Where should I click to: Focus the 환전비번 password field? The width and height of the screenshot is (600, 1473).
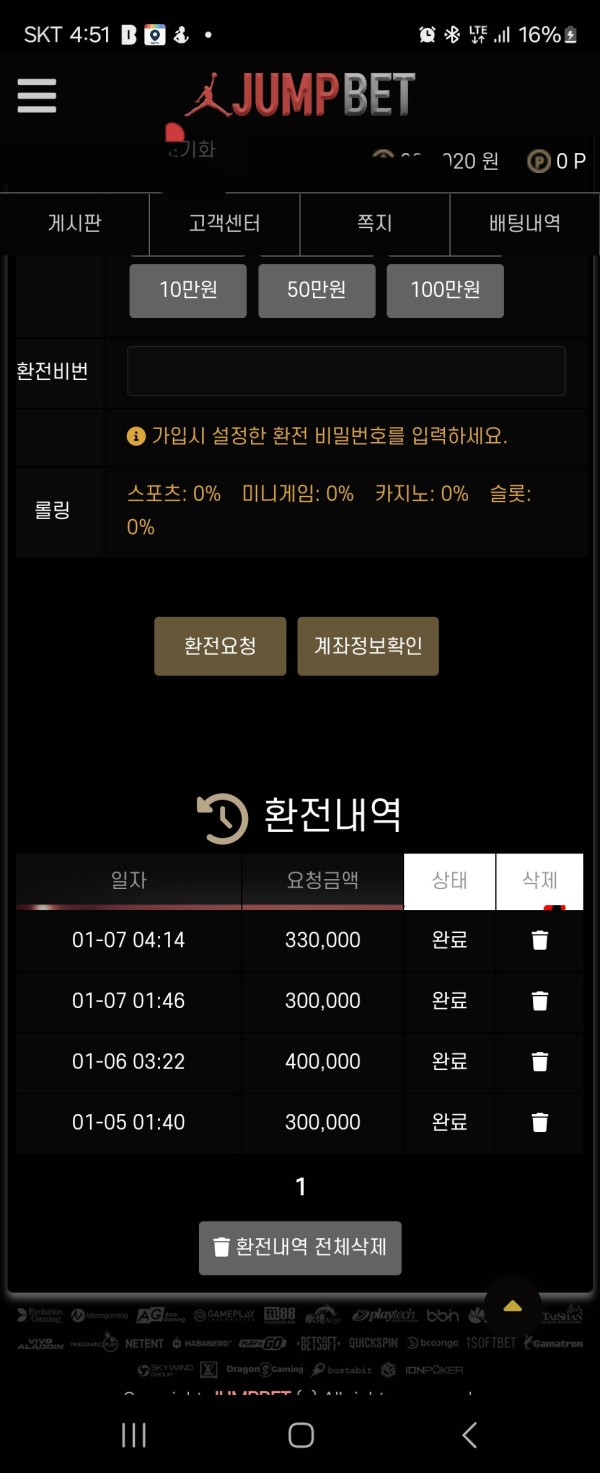click(346, 371)
